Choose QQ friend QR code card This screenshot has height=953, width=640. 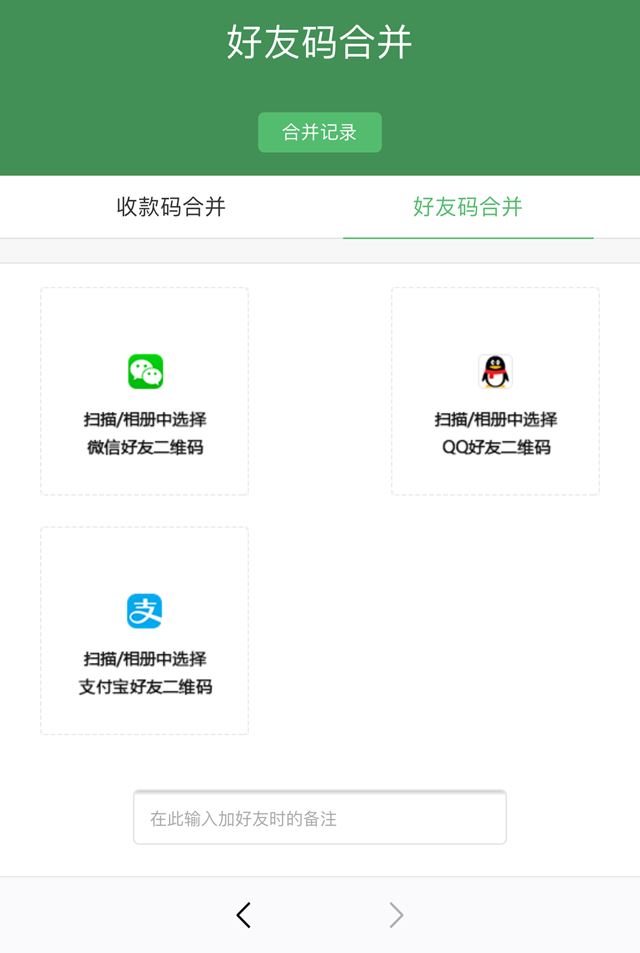coord(495,391)
